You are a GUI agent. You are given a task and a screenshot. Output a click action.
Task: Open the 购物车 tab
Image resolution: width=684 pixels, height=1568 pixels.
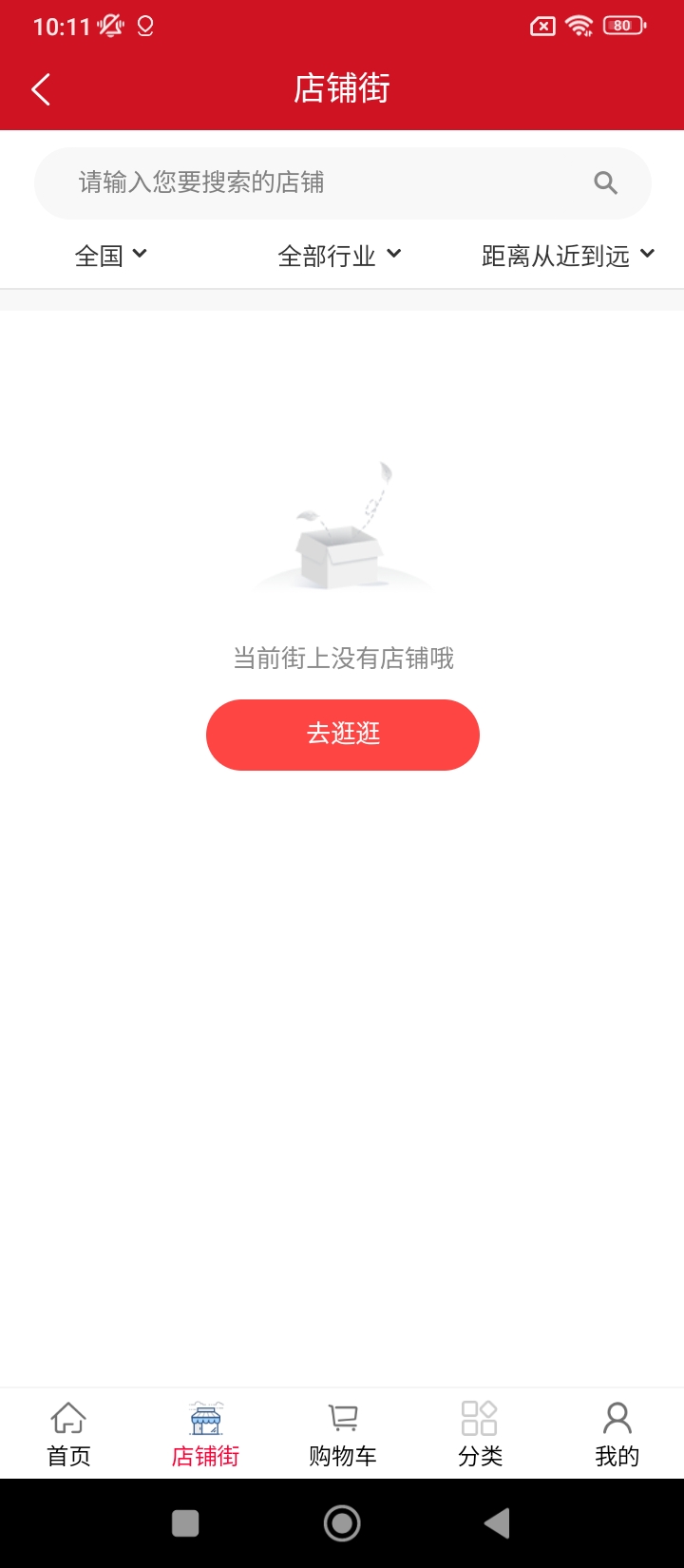point(343,1434)
